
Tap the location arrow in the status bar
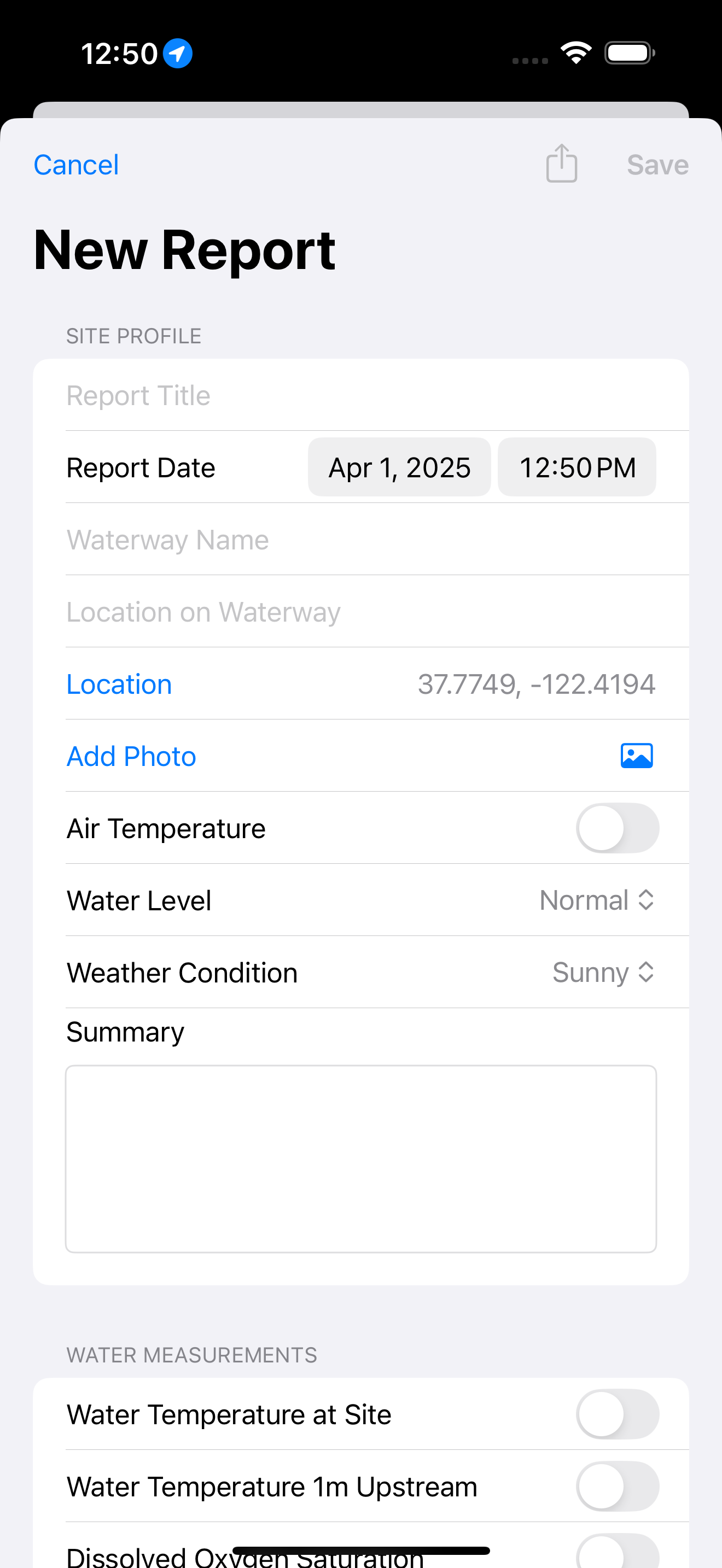176,52
